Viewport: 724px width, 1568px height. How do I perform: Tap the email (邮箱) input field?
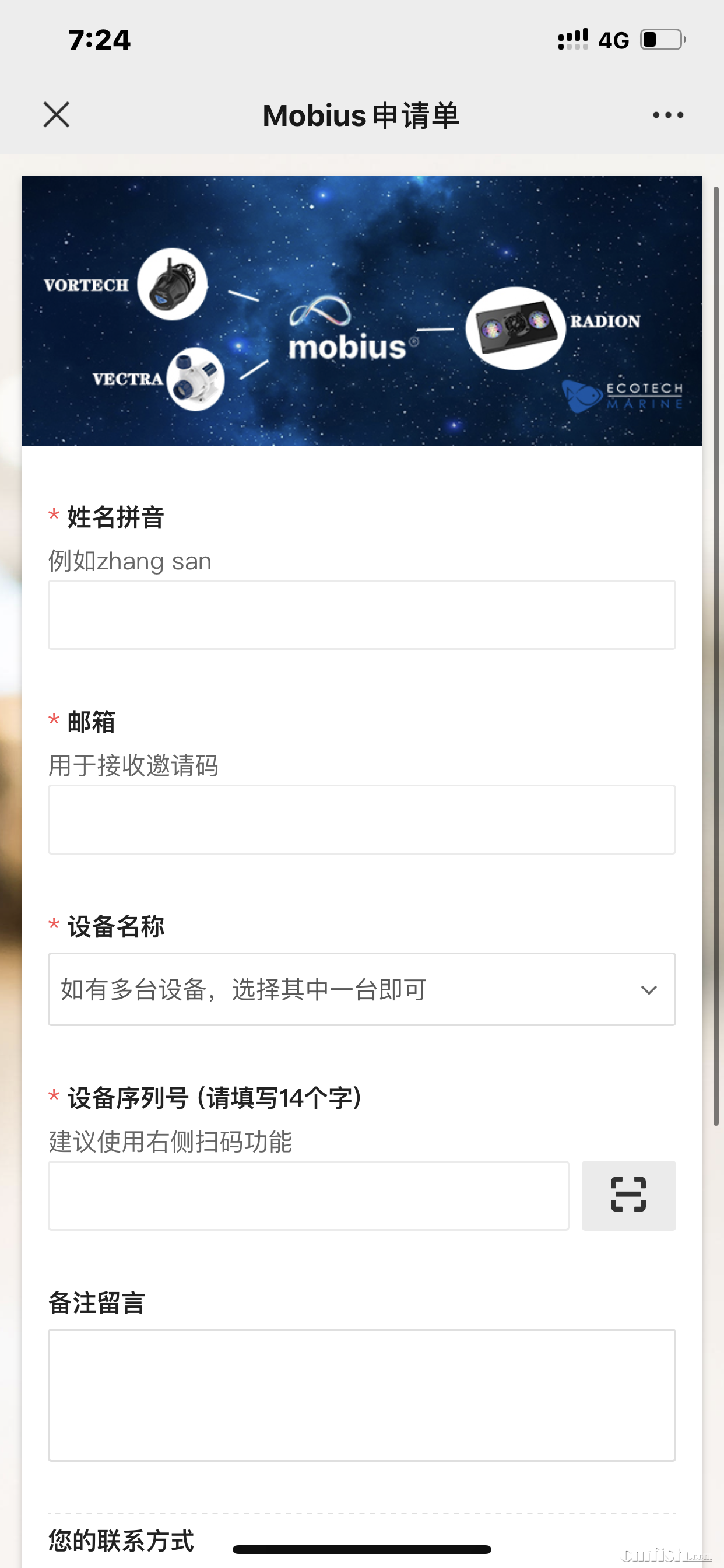(361, 820)
